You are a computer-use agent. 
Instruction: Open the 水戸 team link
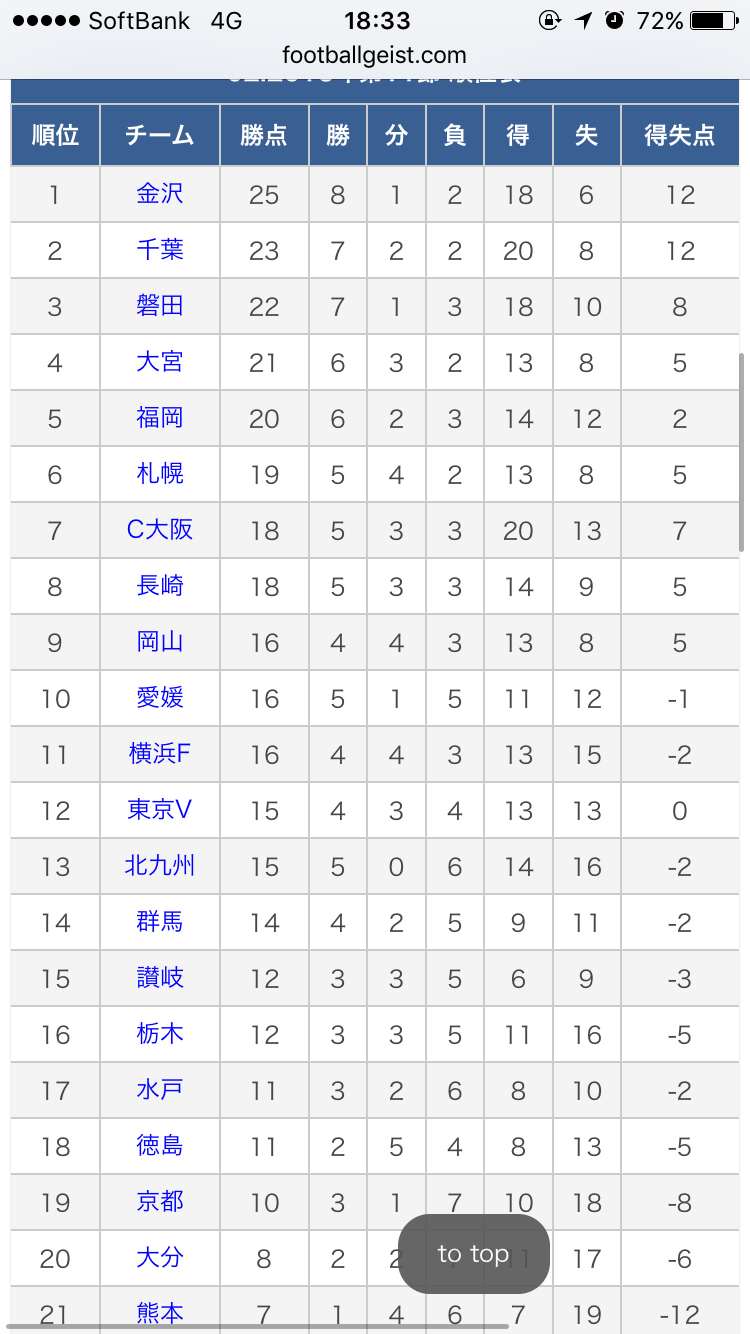pos(160,1090)
